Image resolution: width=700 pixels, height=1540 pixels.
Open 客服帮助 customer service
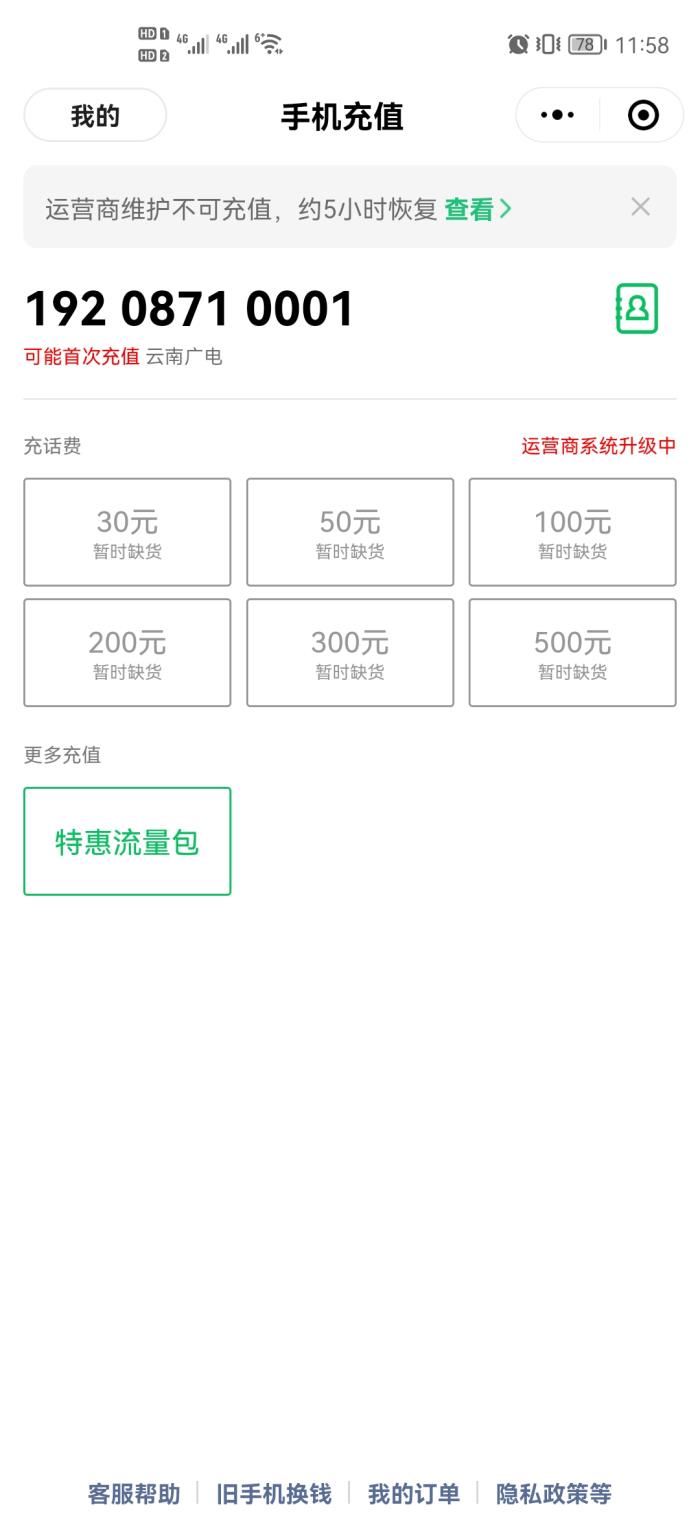point(134,1494)
